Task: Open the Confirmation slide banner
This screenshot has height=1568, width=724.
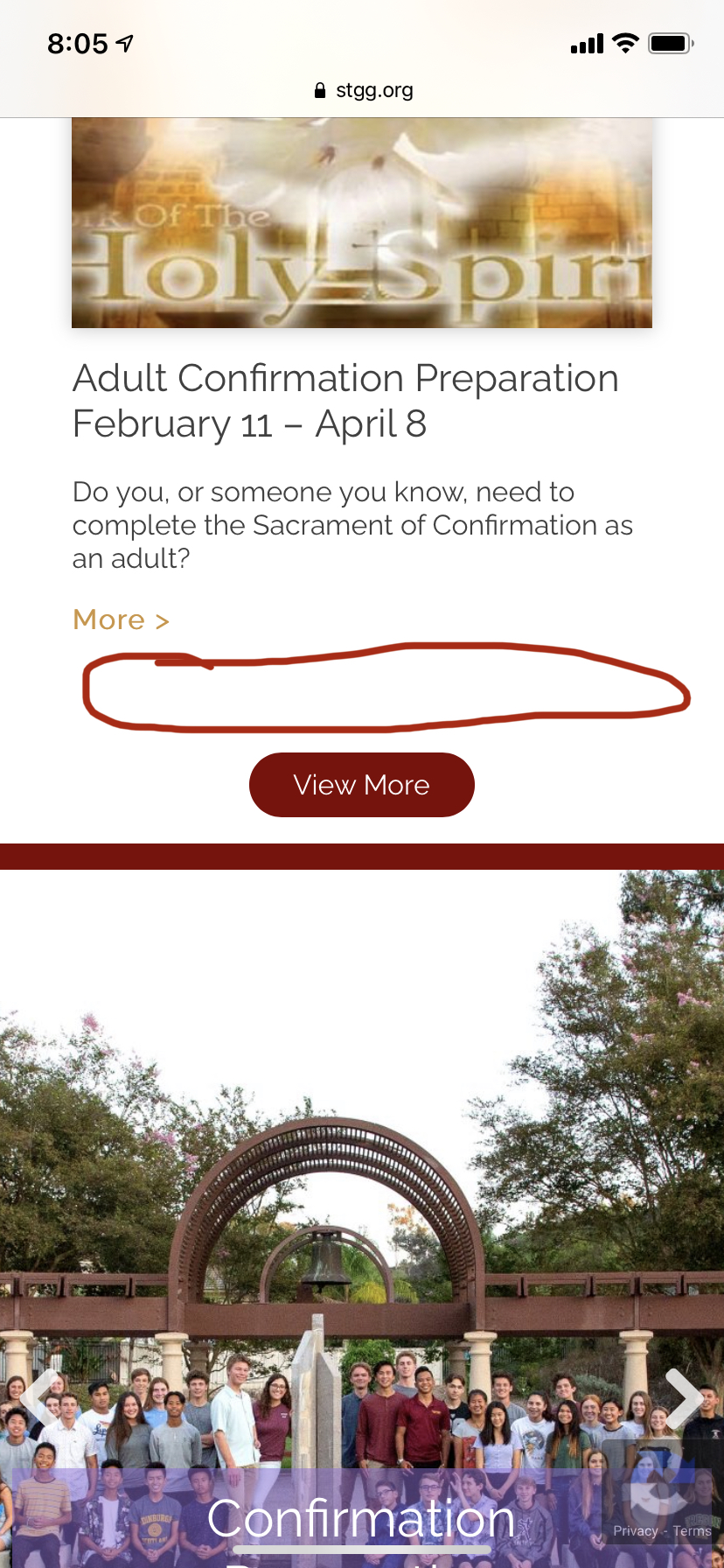Action: coord(360,1518)
